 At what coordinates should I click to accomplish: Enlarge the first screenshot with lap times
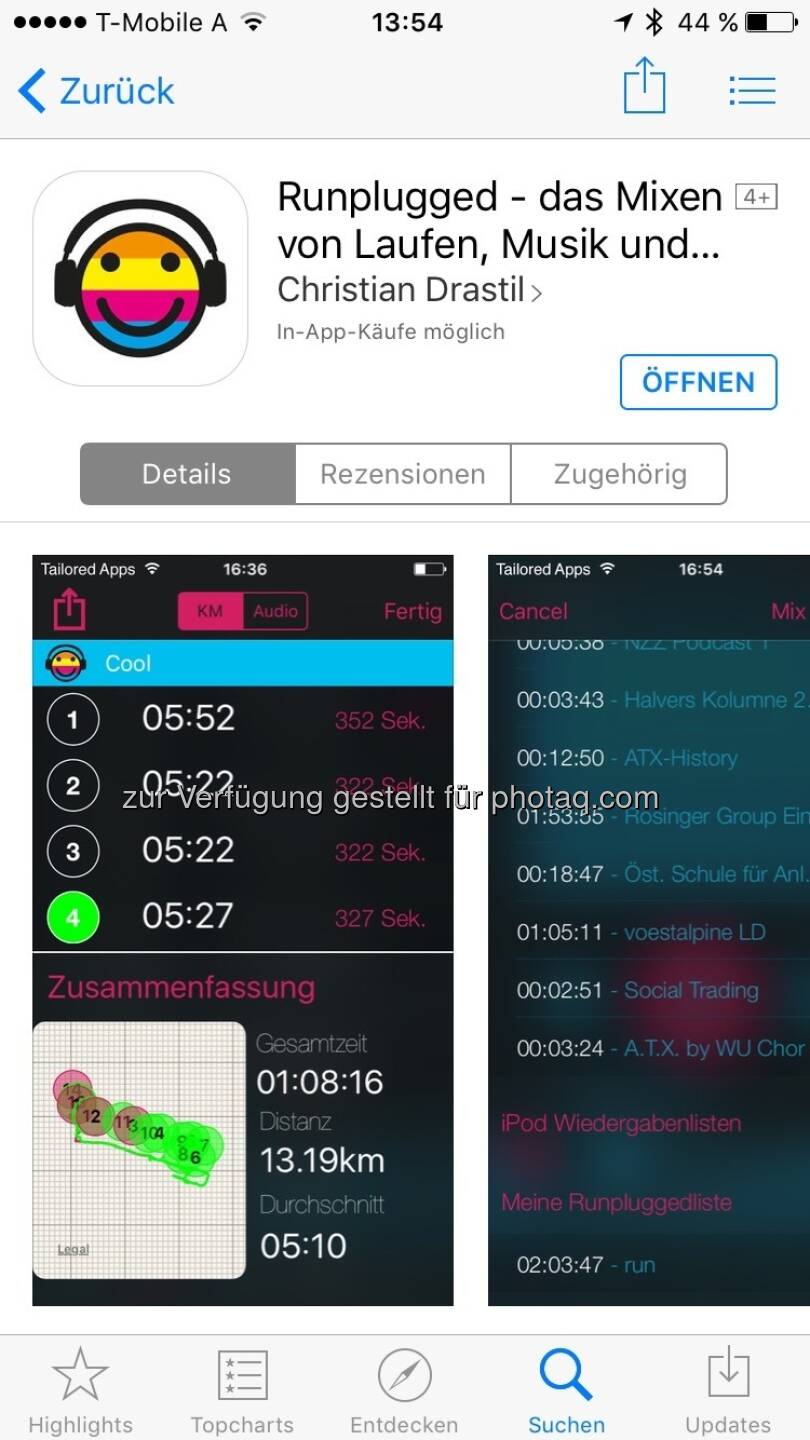243,930
